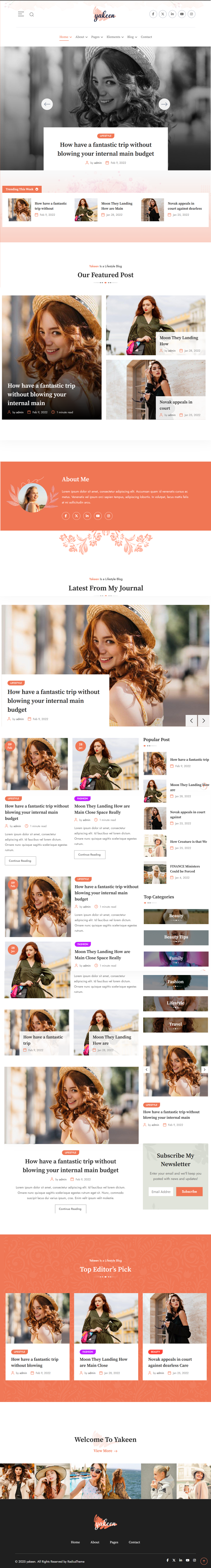Tap the back-to-top arrow button

pyautogui.click(x=204, y=1561)
